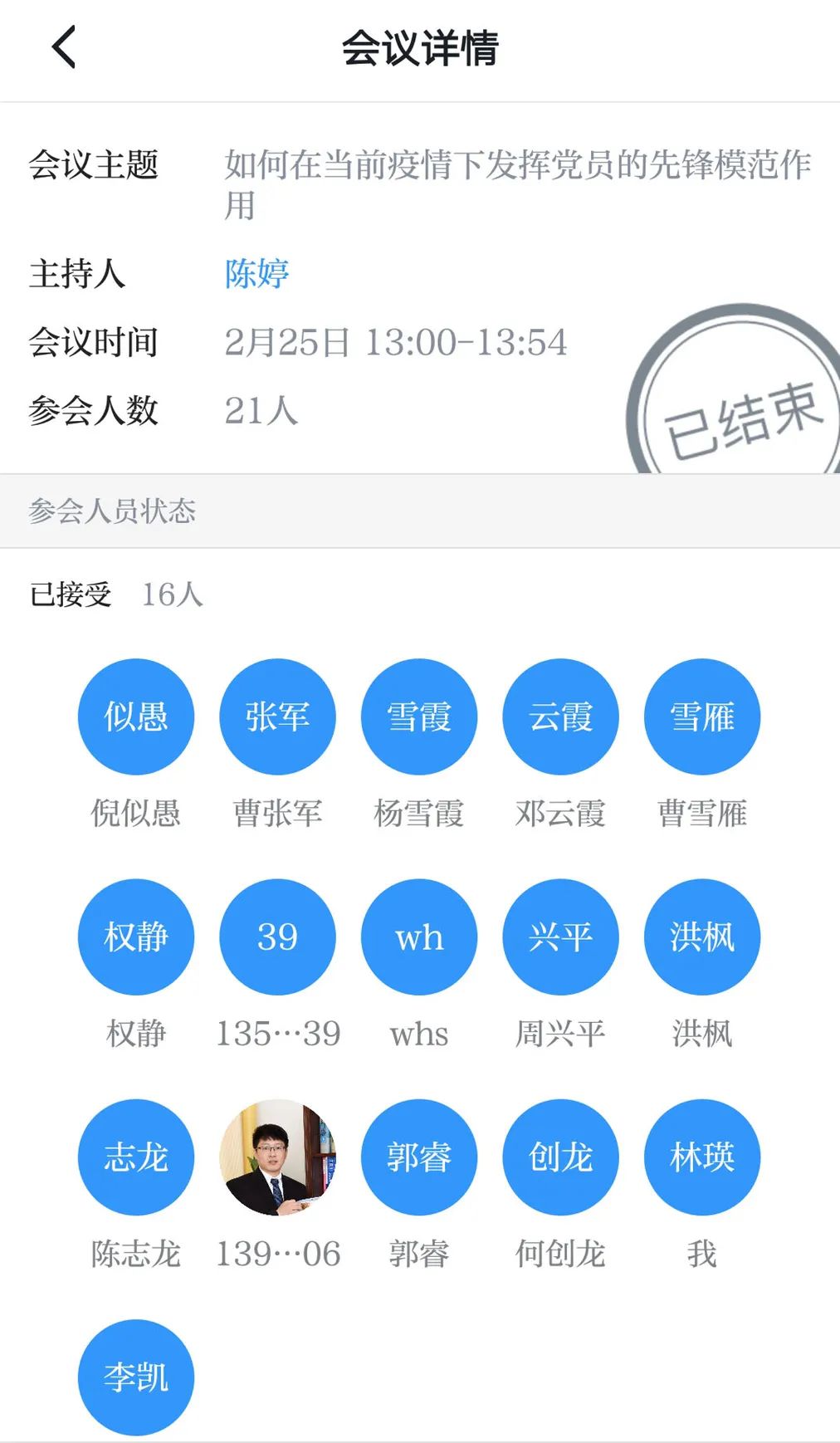
Task: Open my own 林瑛 avatar
Action: click(x=702, y=1157)
